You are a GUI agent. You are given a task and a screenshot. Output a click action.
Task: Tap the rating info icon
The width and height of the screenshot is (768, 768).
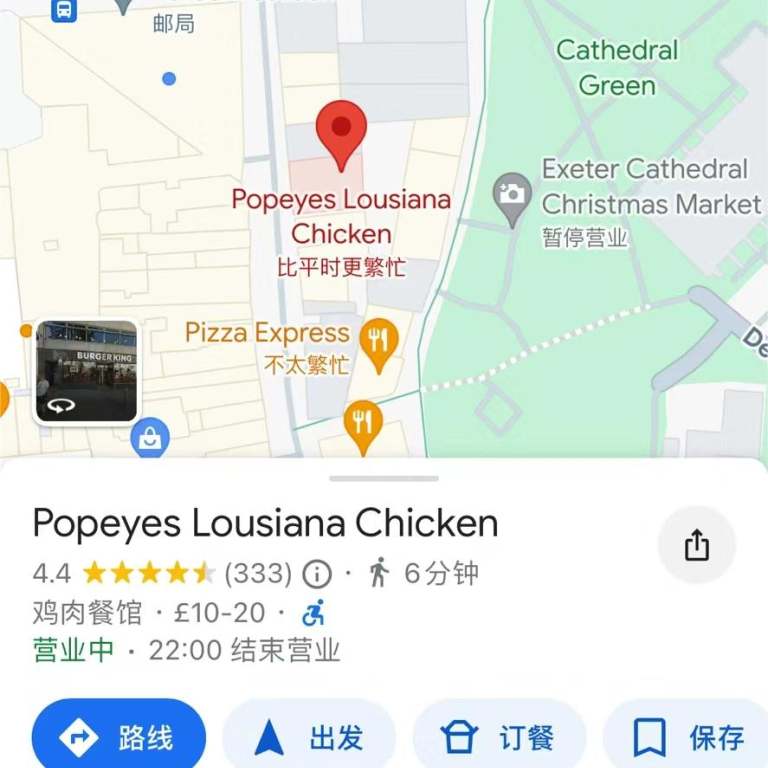pos(317,574)
